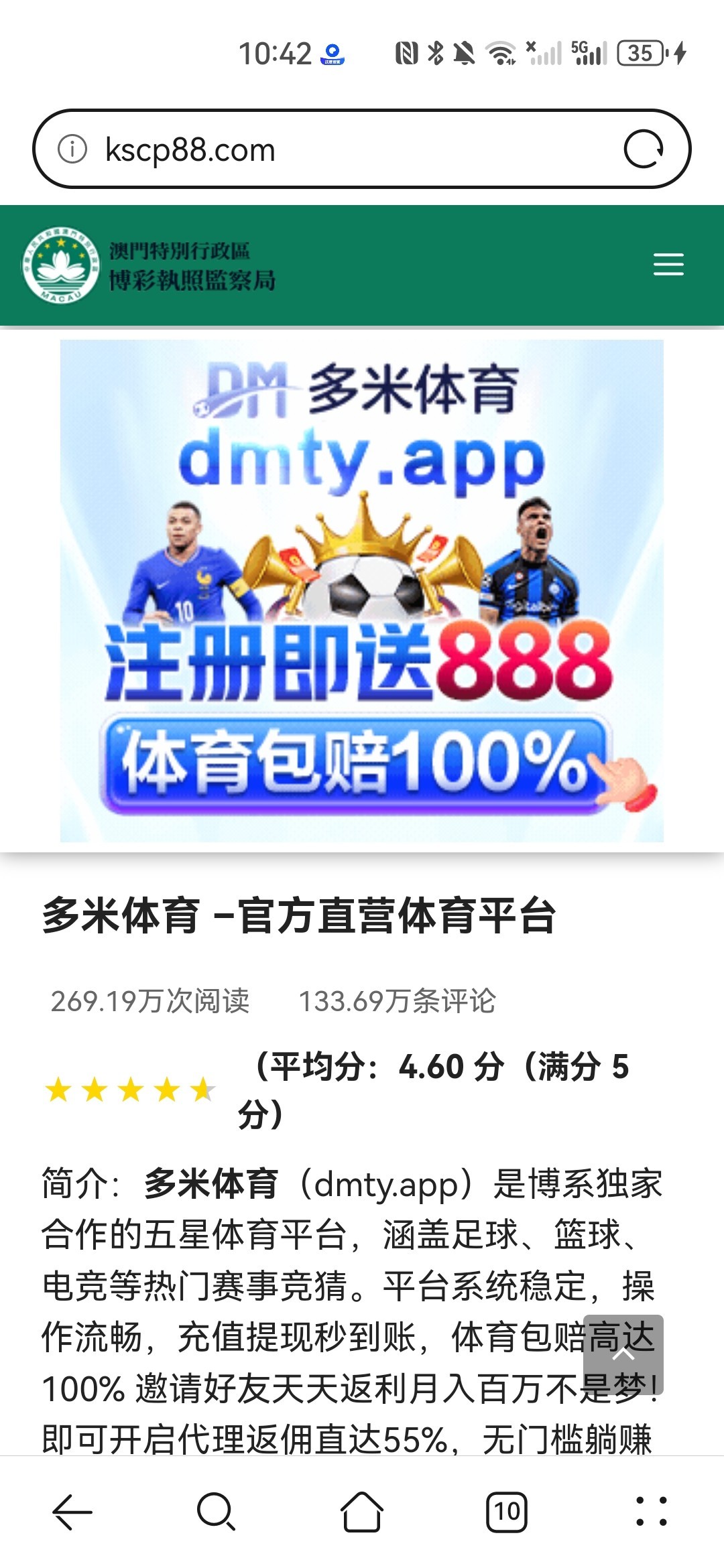Tap the kscp88.com address bar
Image resolution: width=724 pixels, height=1568 pixels.
[349, 149]
